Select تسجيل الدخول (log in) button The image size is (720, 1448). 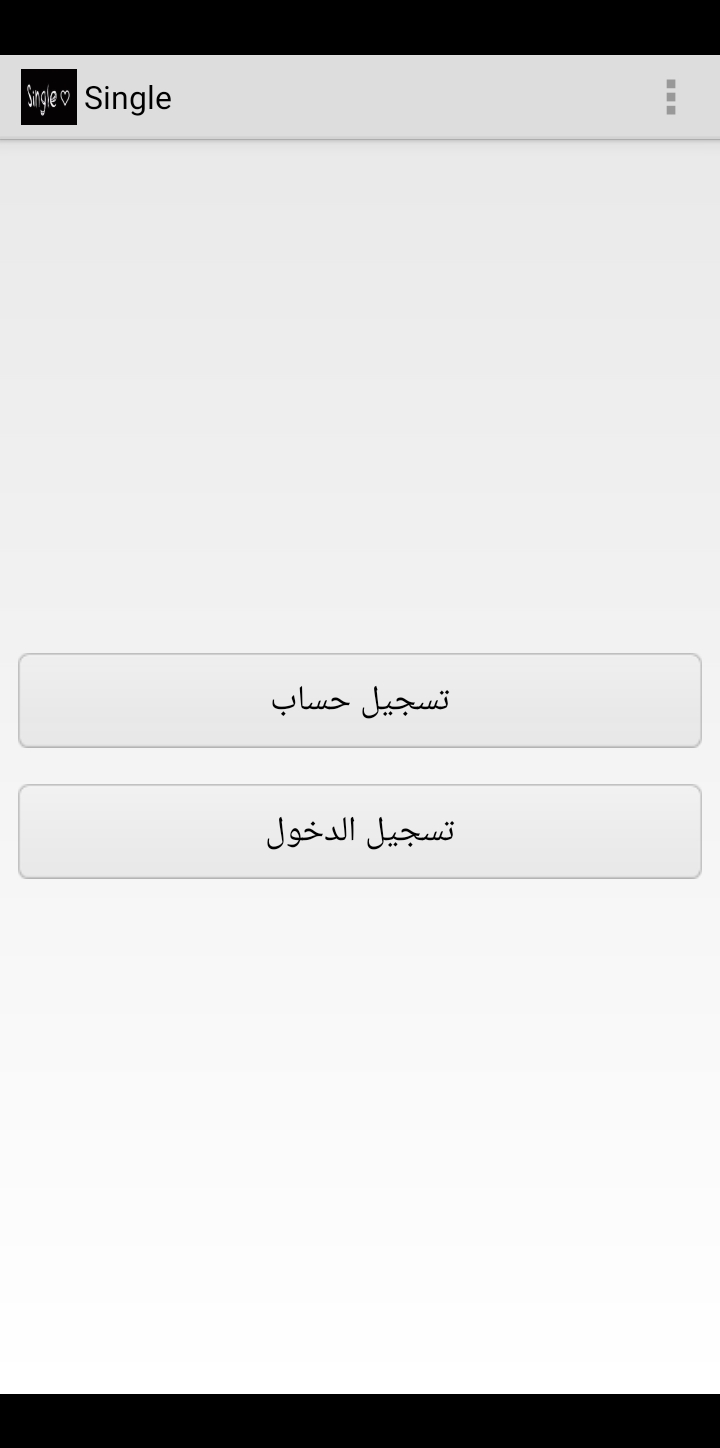360,831
